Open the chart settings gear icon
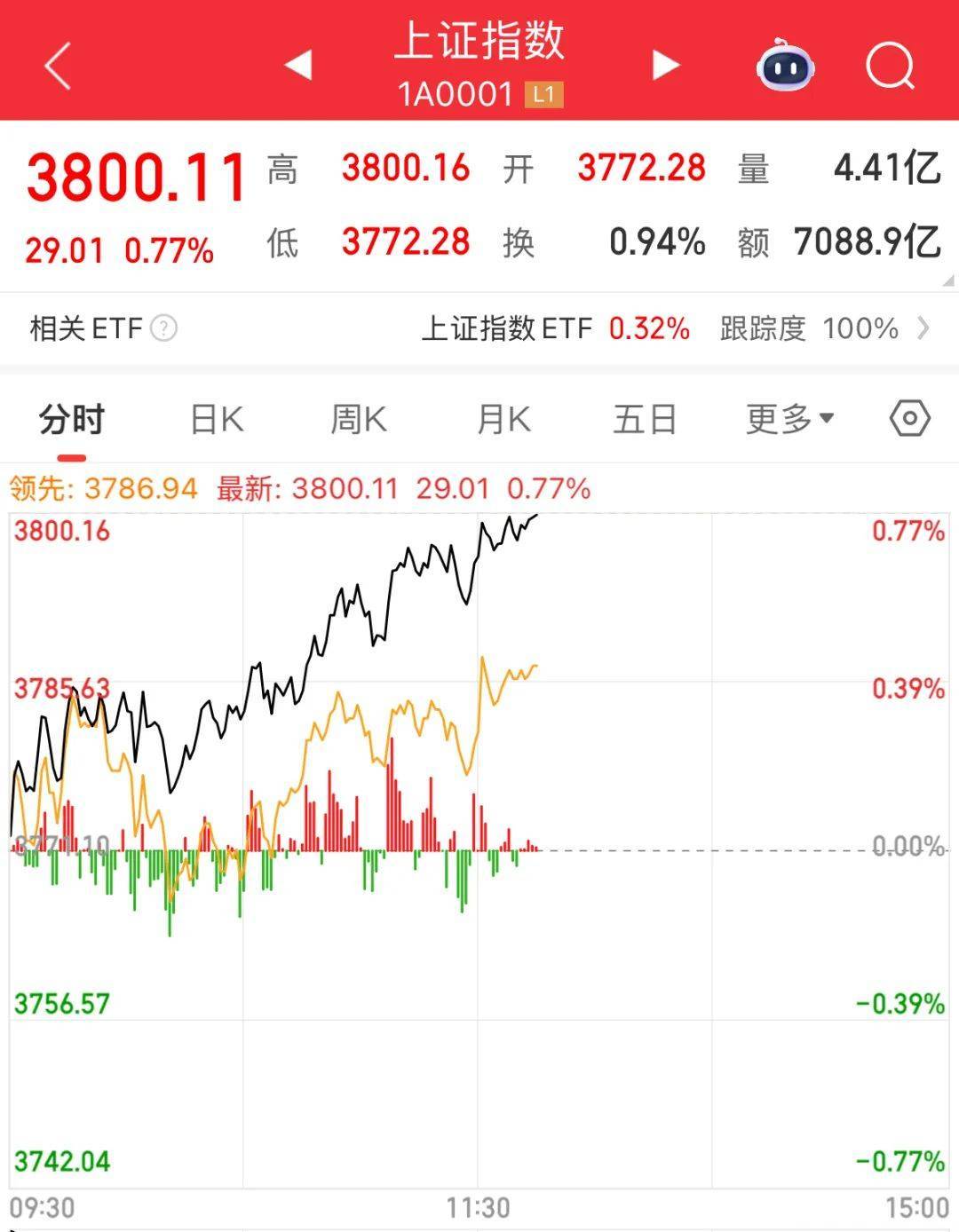 [908, 417]
